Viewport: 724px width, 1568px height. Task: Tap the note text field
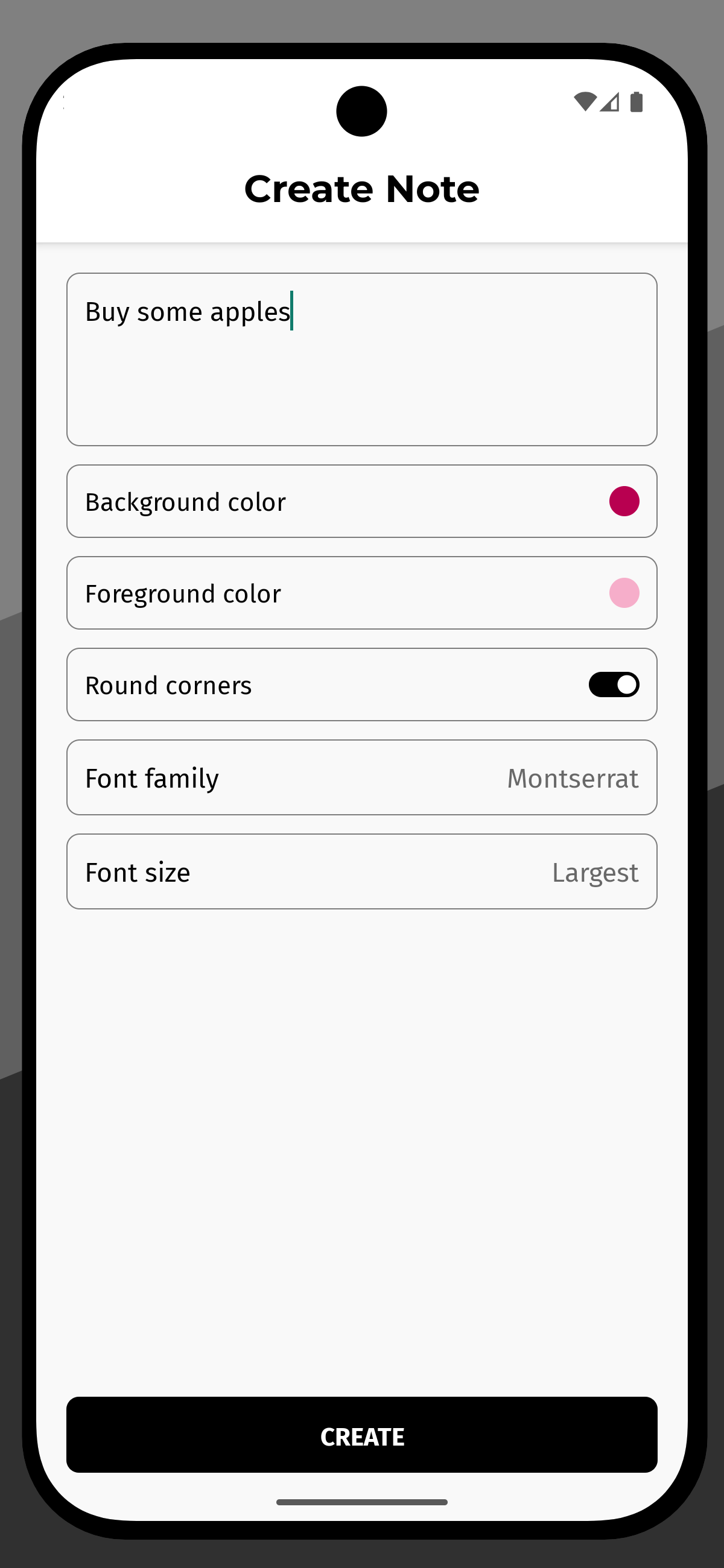pyautogui.click(x=361, y=359)
